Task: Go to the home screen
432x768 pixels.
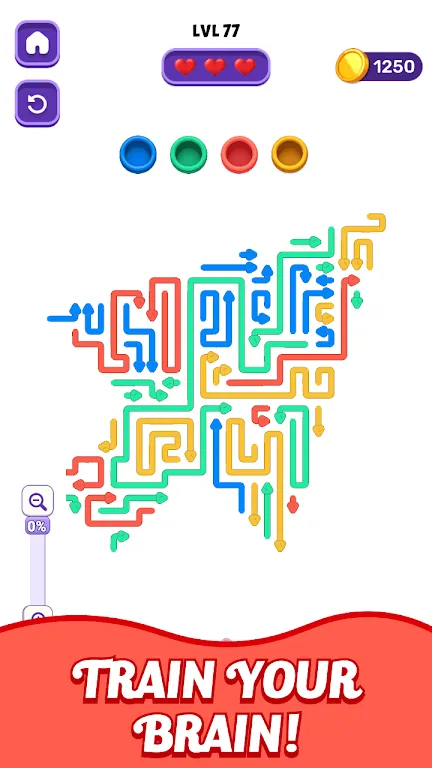Action: [x=37, y=44]
